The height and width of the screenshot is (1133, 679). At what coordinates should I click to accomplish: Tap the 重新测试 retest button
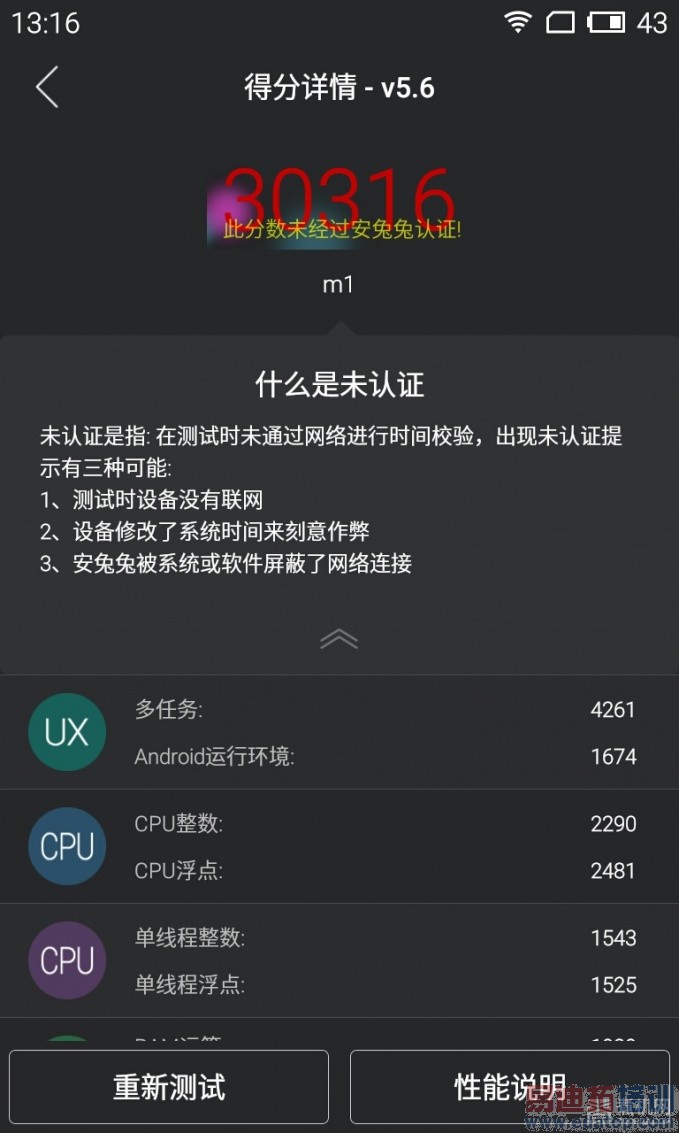coord(169,1087)
